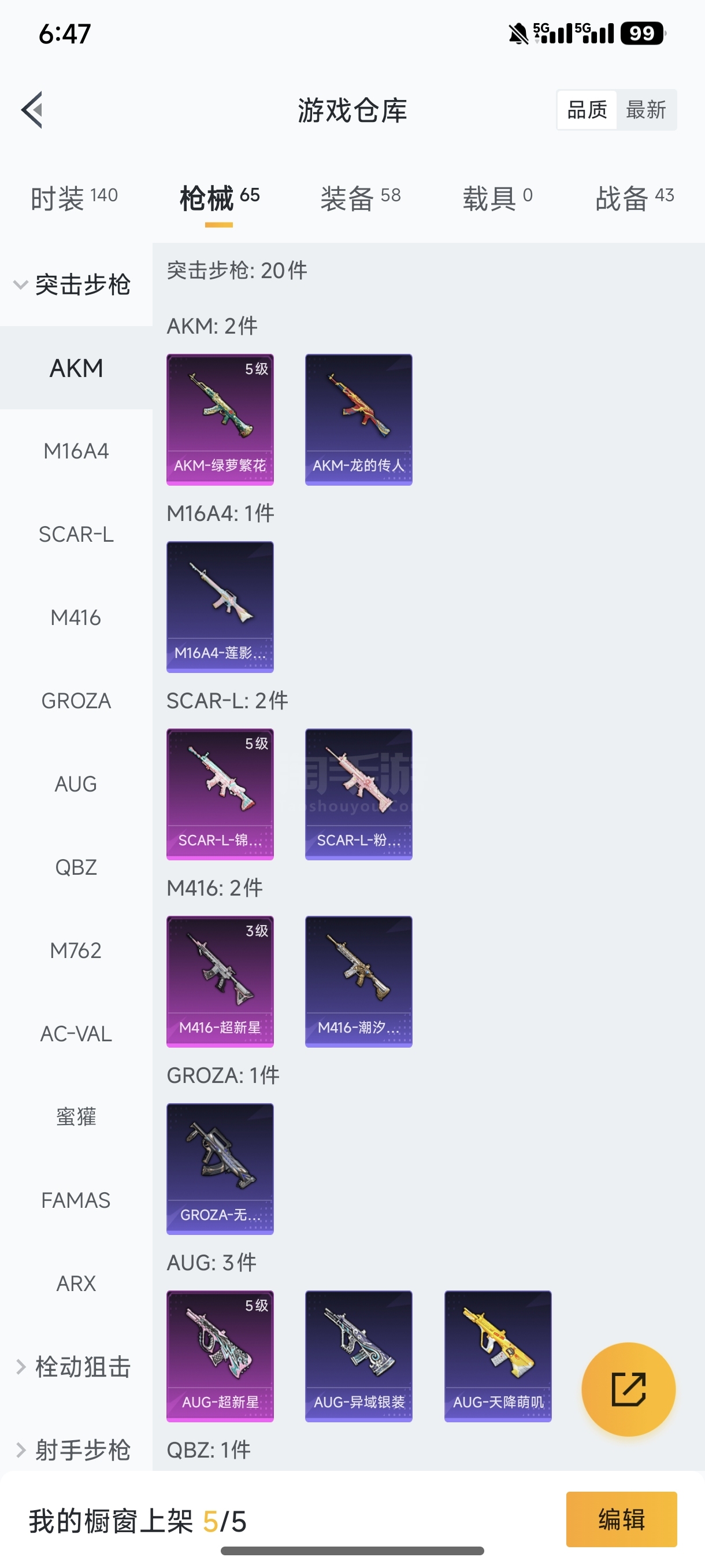Open the 战备 tab
This screenshot has width=705, height=1568.
[634, 198]
